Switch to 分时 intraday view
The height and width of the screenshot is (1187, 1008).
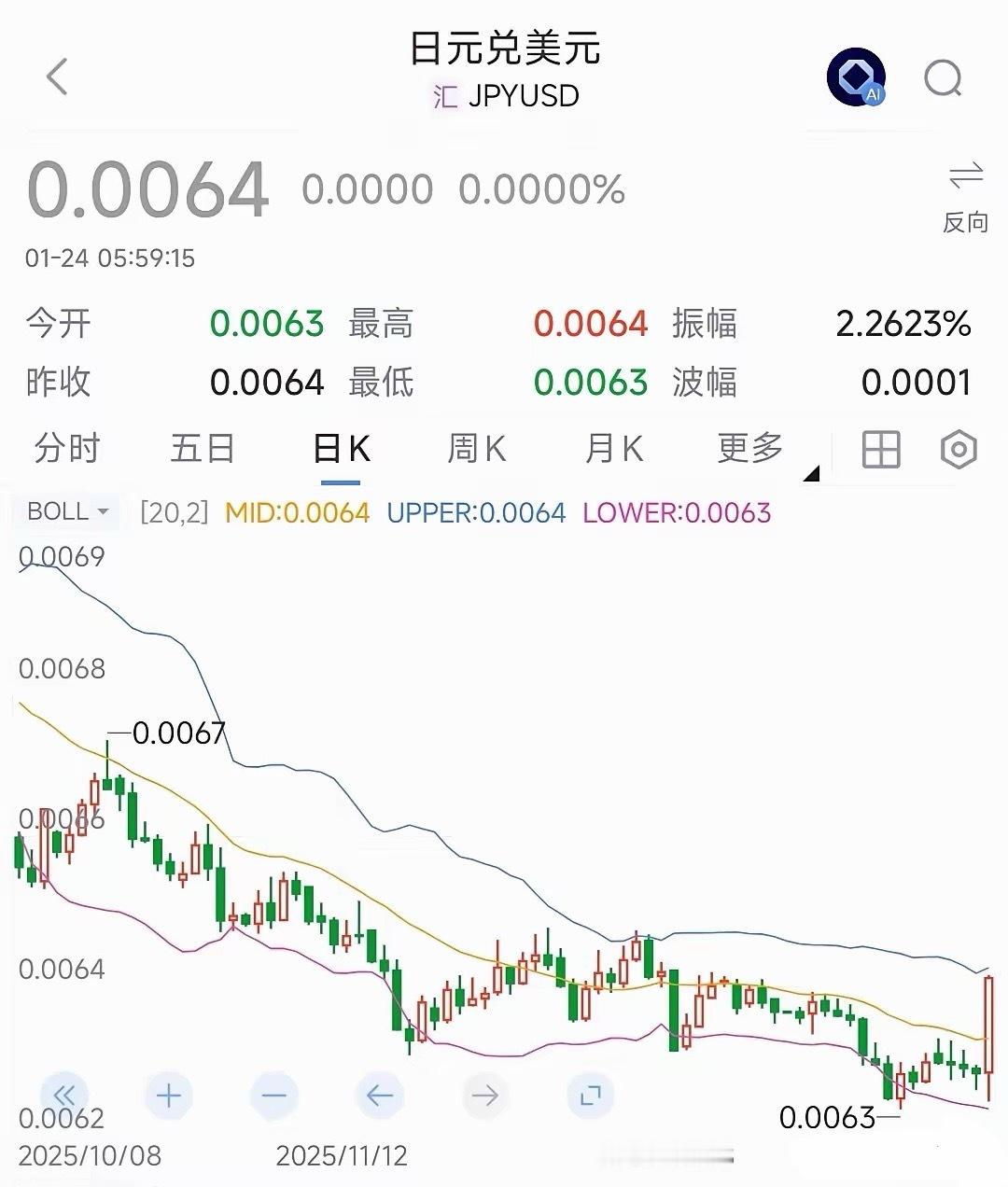(67, 449)
